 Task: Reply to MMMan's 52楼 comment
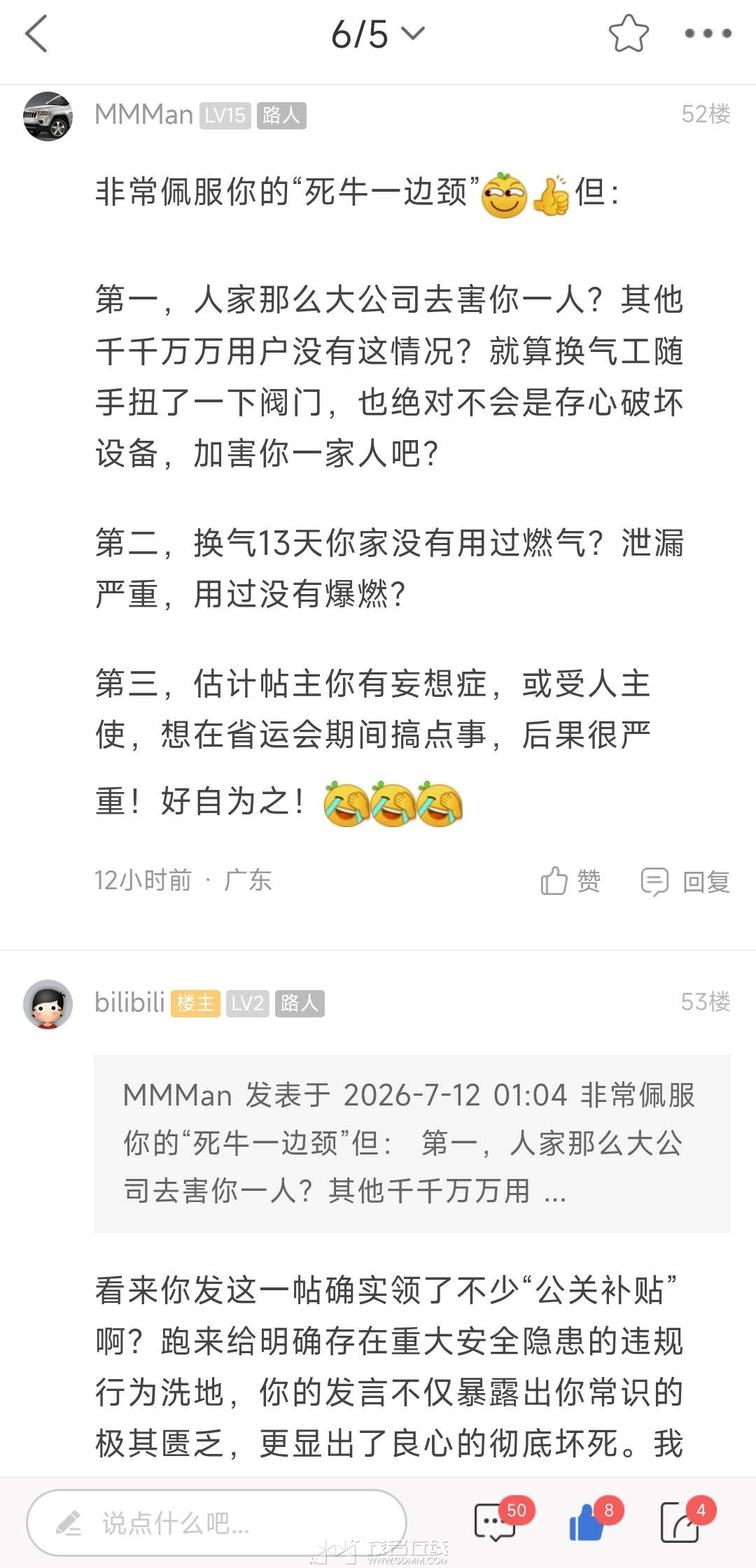pos(685,882)
